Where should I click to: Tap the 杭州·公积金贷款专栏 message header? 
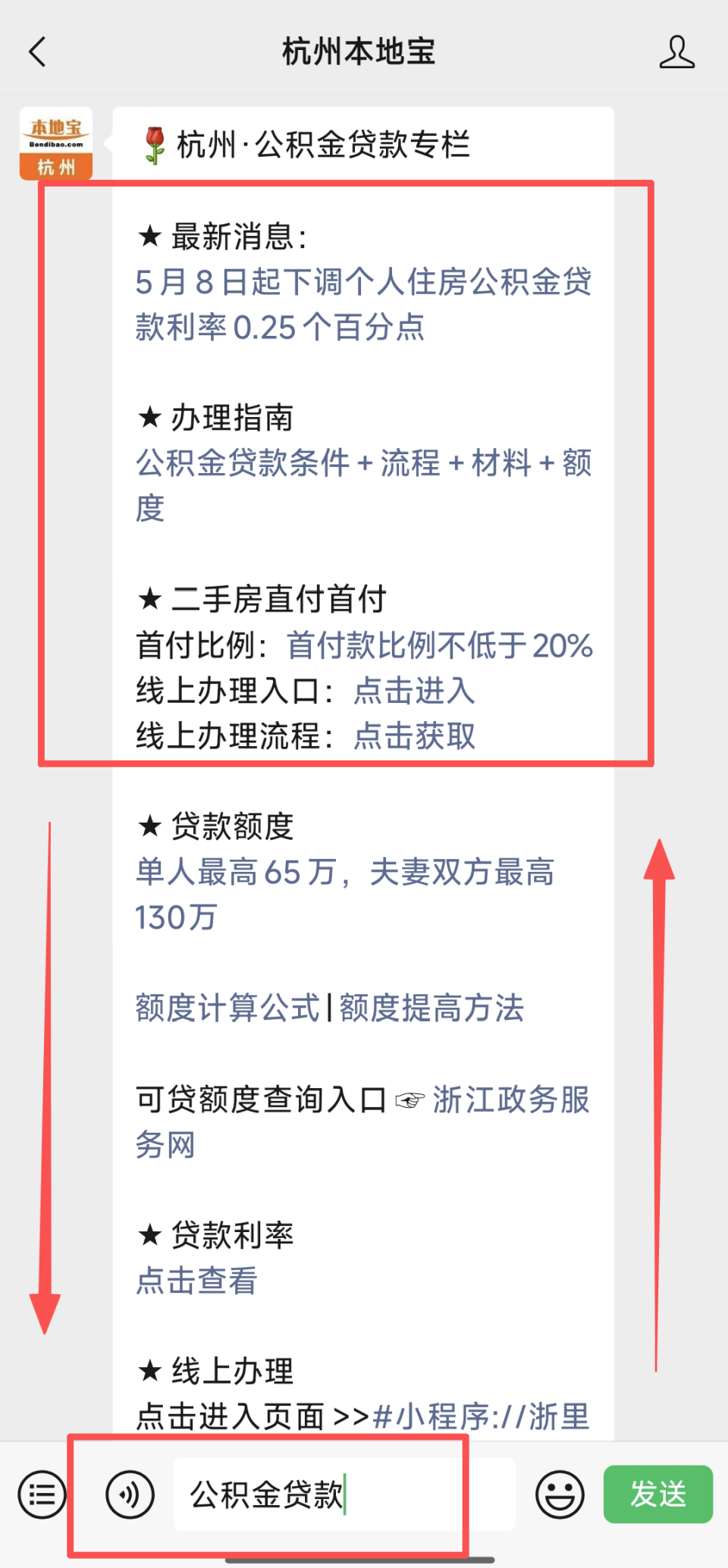click(307, 146)
